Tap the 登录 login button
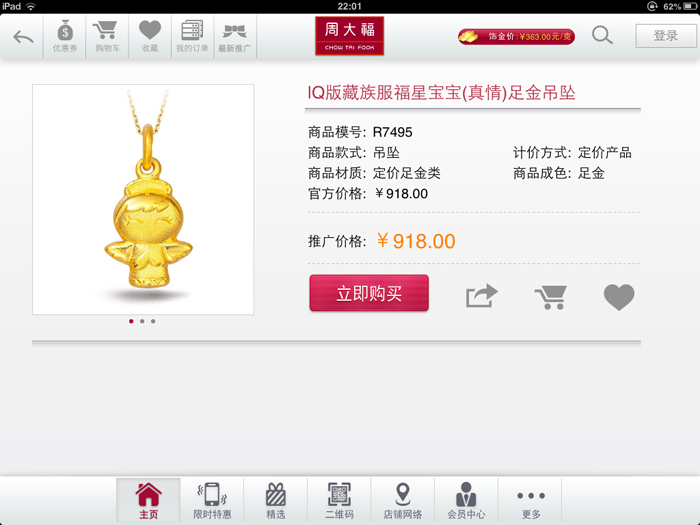Image resolution: width=700 pixels, height=525 pixels. pyautogui.click(x=665, y=36)
